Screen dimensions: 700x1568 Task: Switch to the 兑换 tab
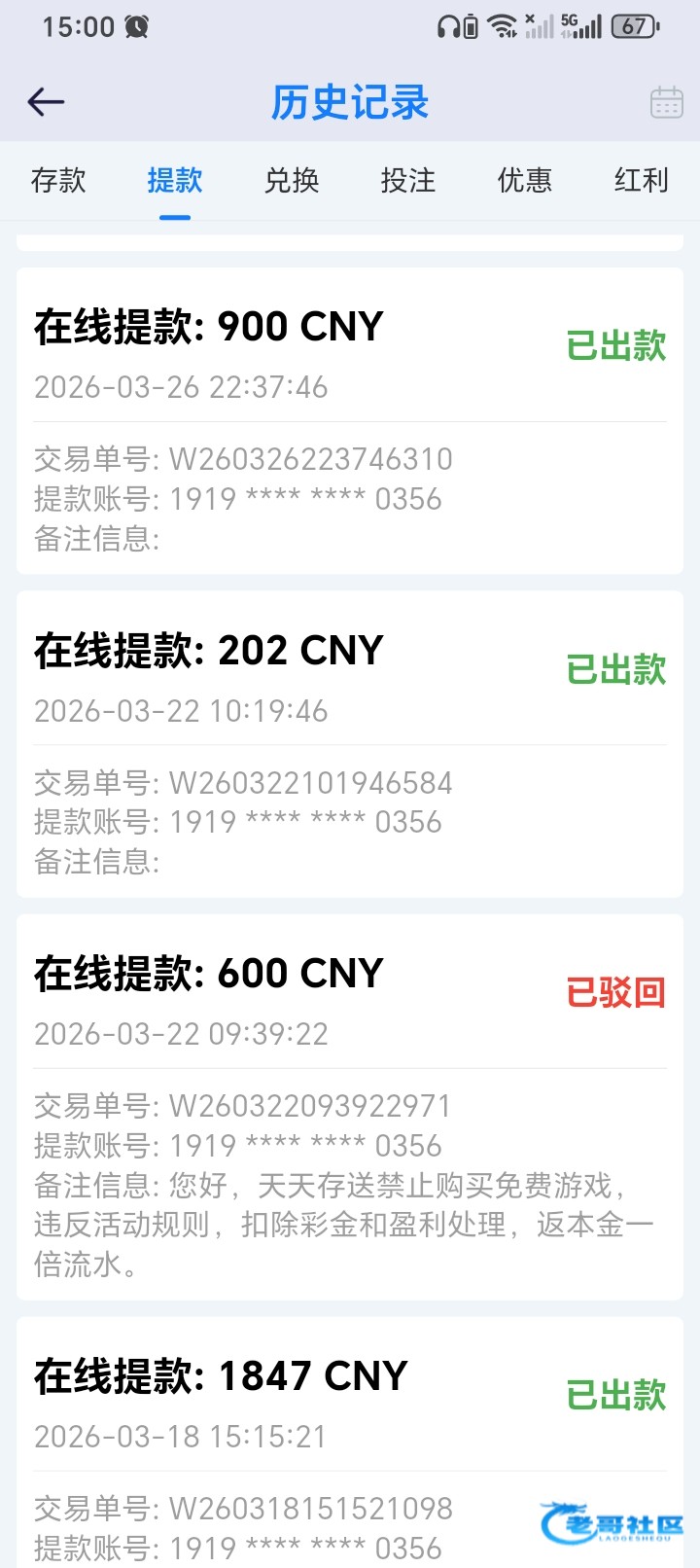pyautogui.click(x=292, y=180)
